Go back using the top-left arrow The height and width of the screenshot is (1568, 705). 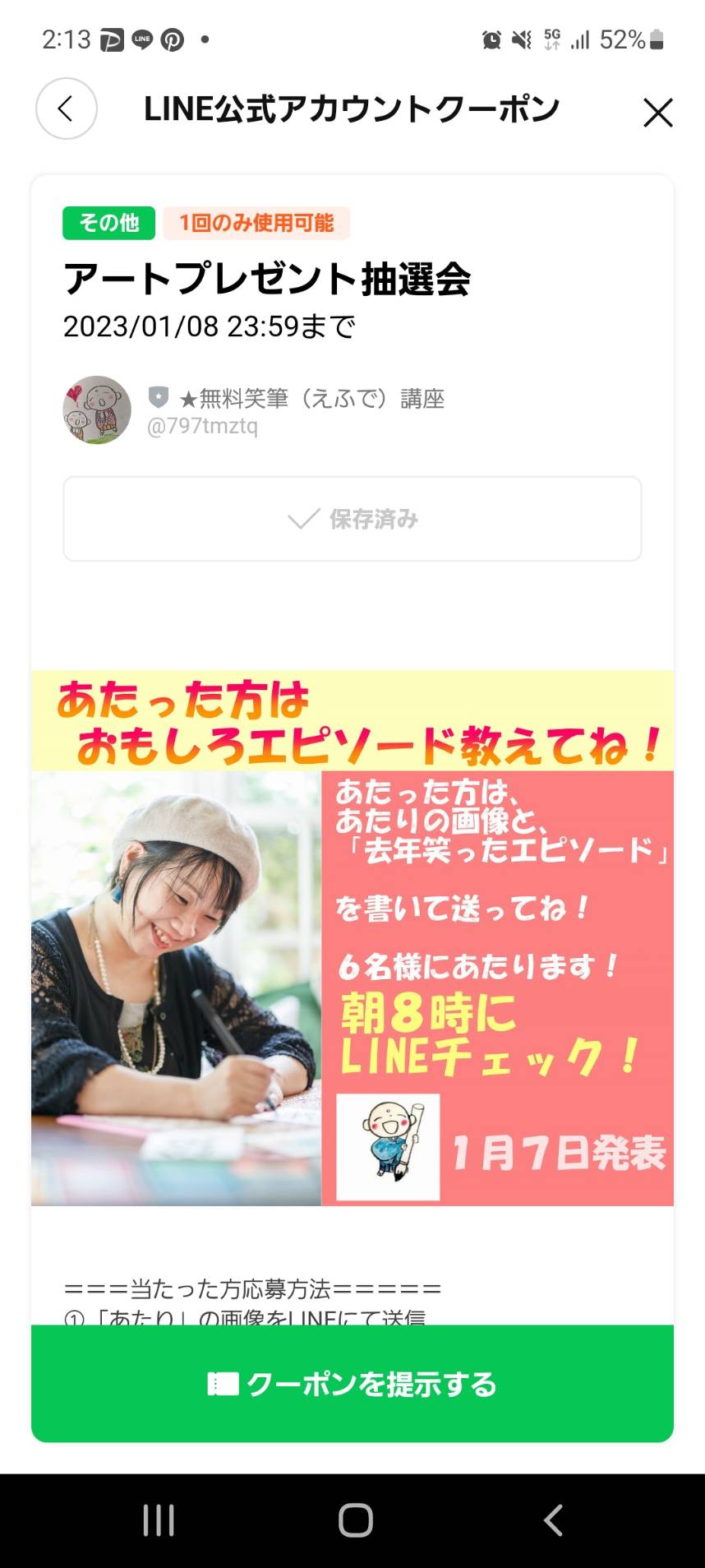66,109
